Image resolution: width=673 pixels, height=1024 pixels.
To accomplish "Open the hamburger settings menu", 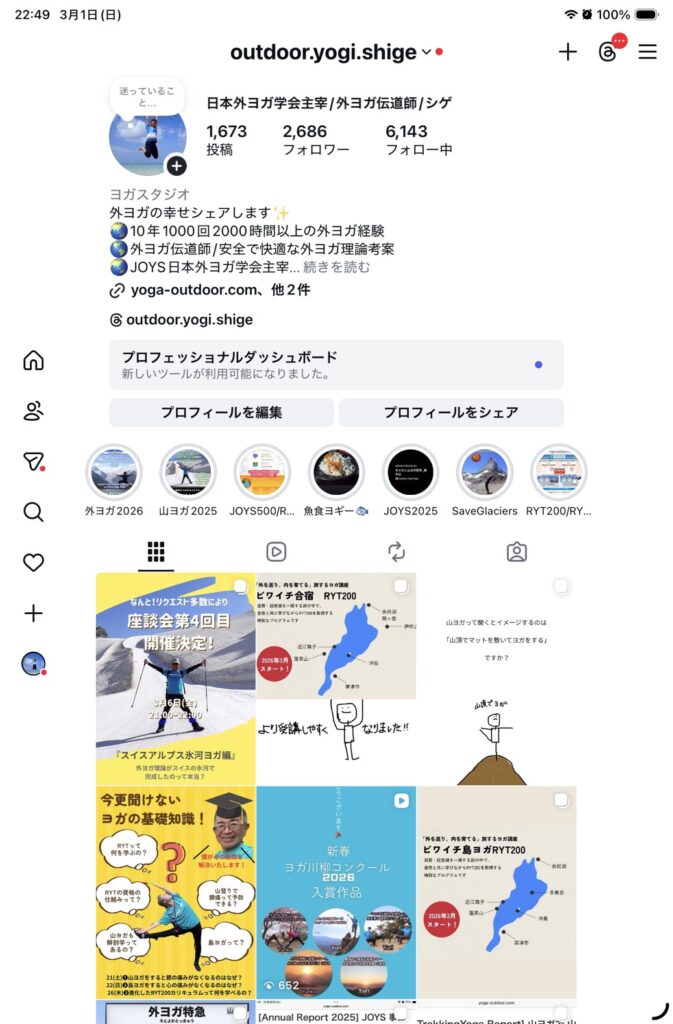I will 648,52.
